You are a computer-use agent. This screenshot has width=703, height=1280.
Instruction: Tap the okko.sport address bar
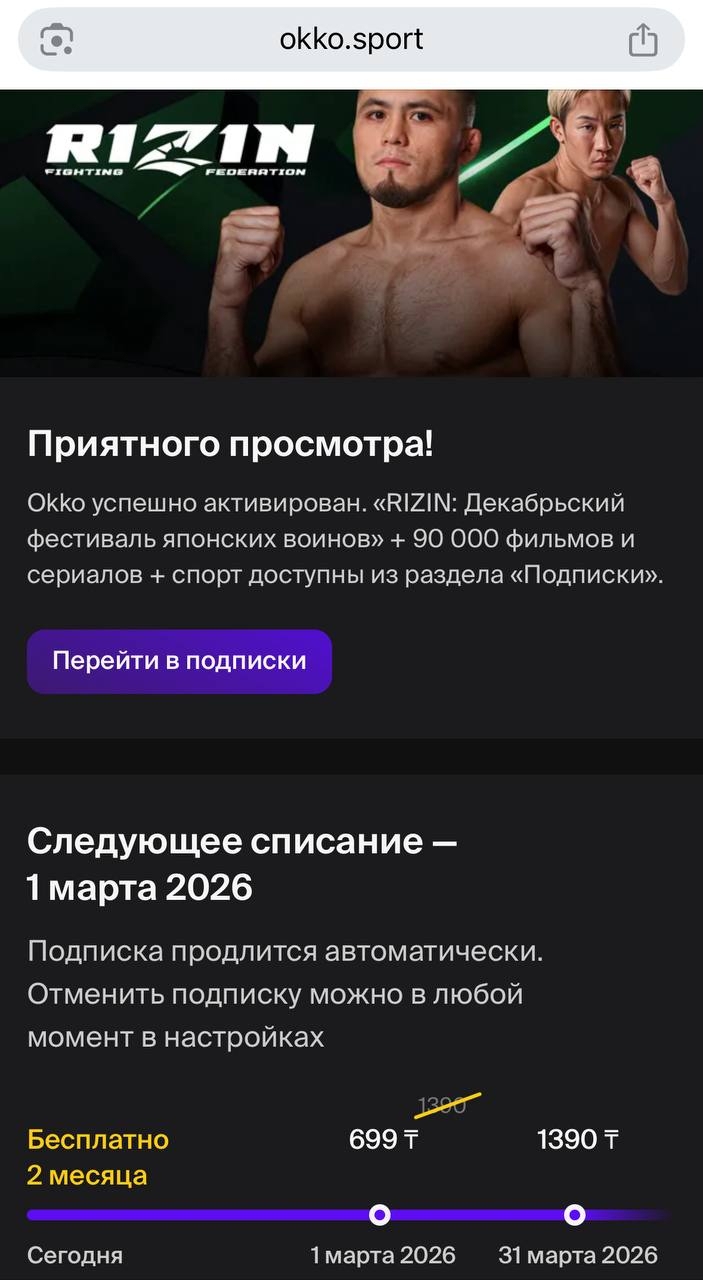351,40
